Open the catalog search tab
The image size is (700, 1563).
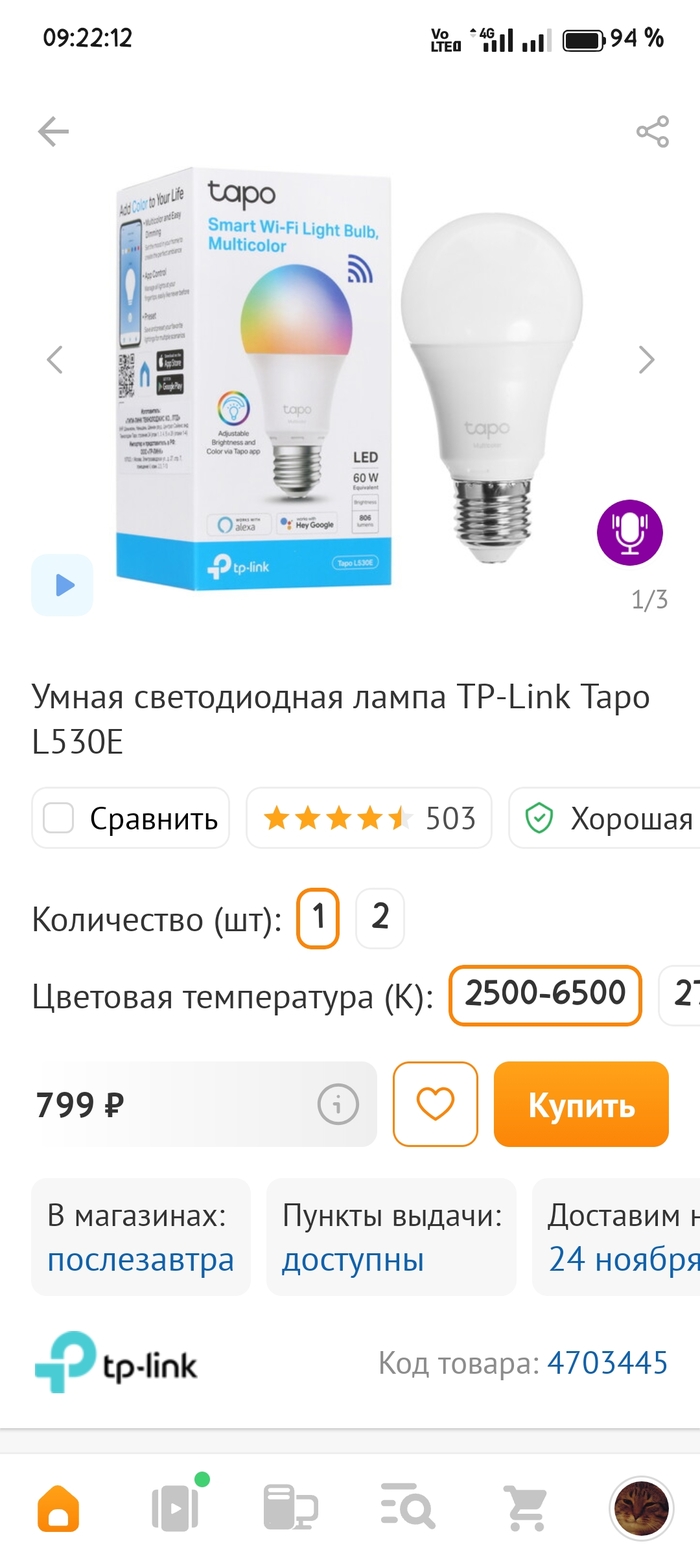point(407,1505)
